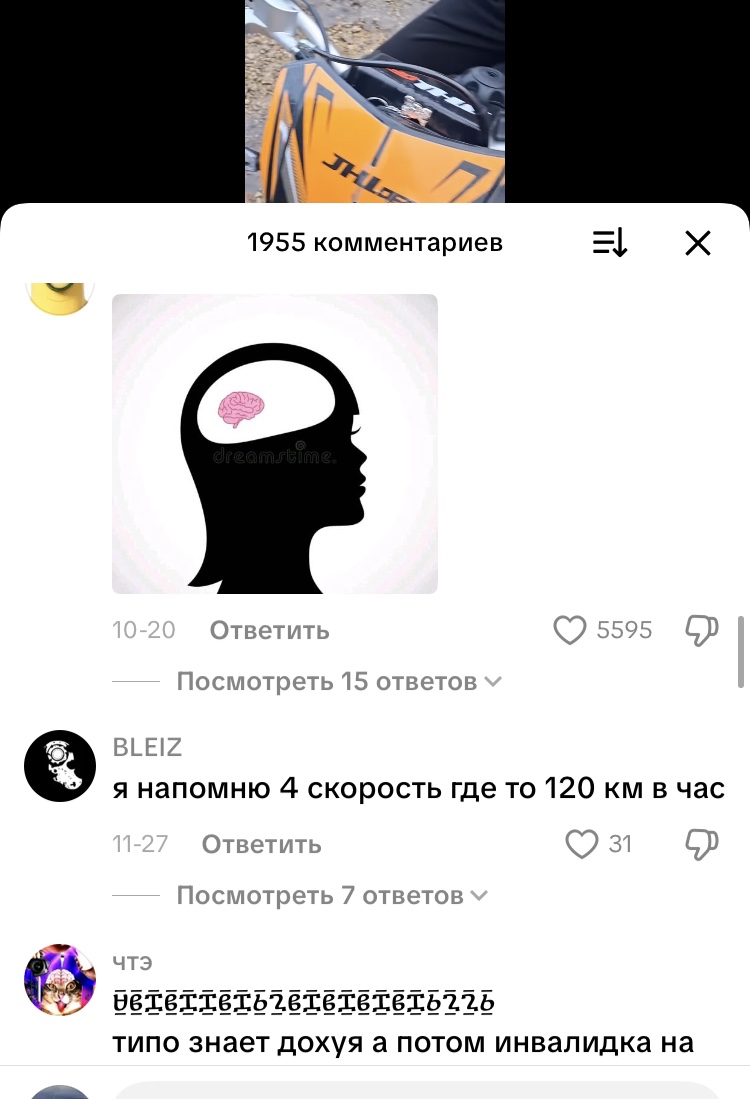Reply to BLEIZ's comment
Viewport: 750px width, 1099px height.
261,844
